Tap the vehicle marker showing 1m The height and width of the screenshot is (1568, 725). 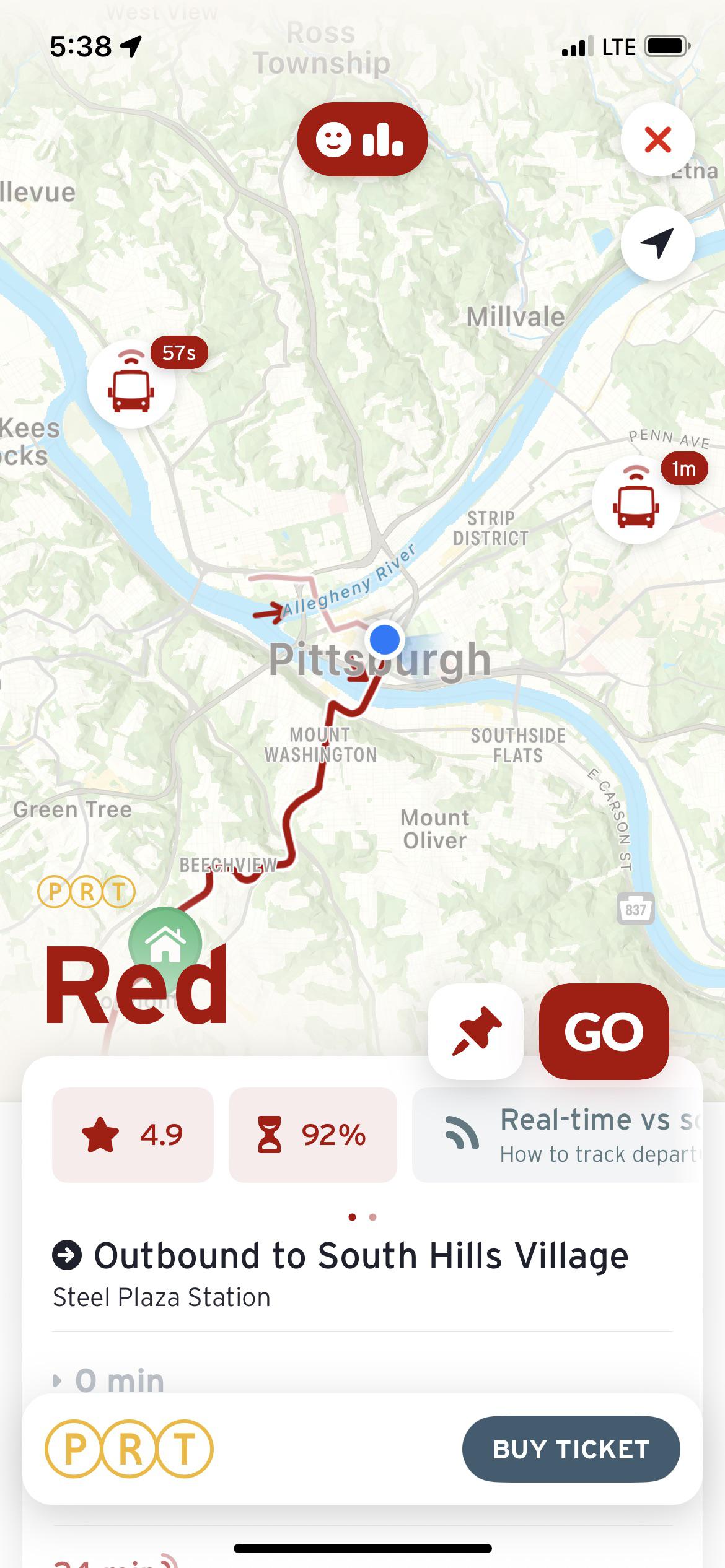pyautogui.click(x=636, y=500)
